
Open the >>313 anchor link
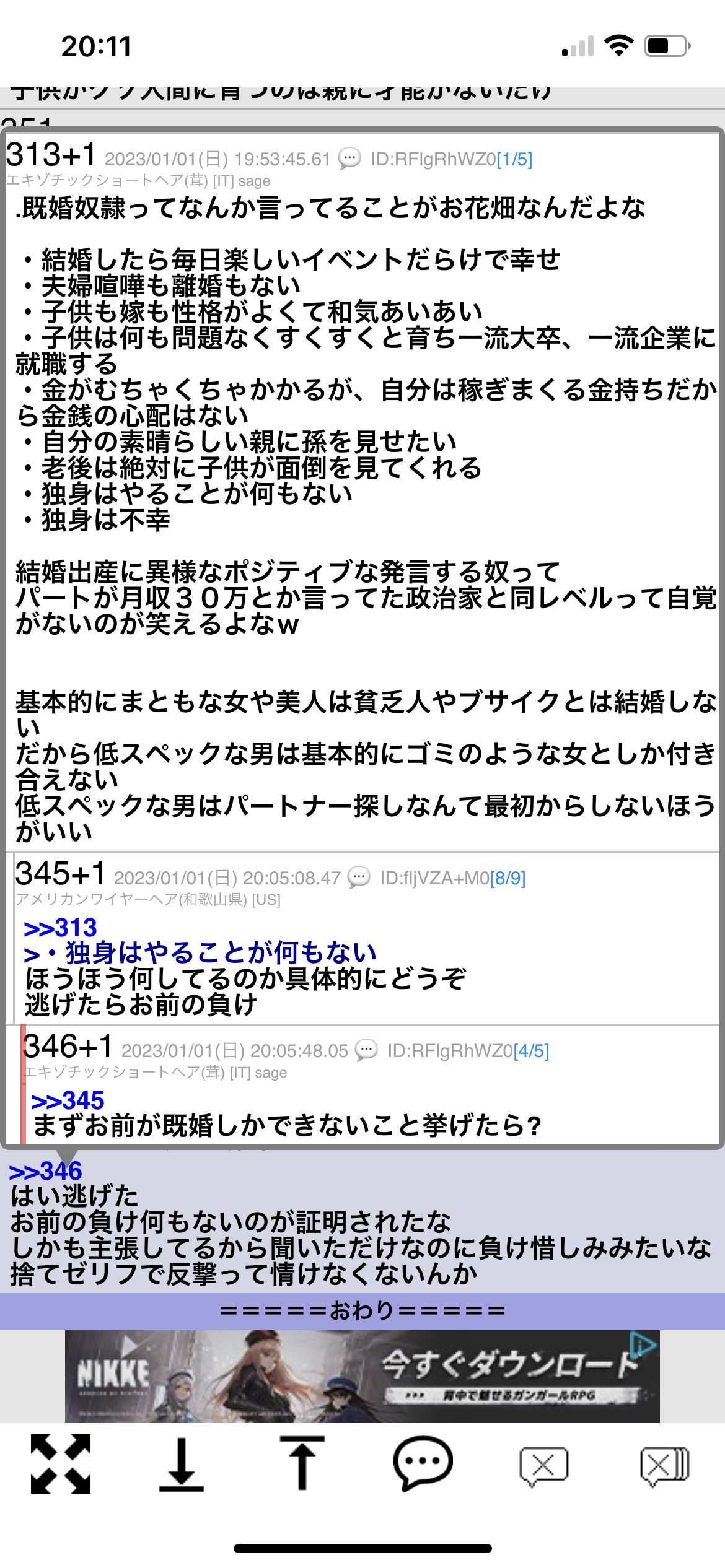tap(60, 928)
